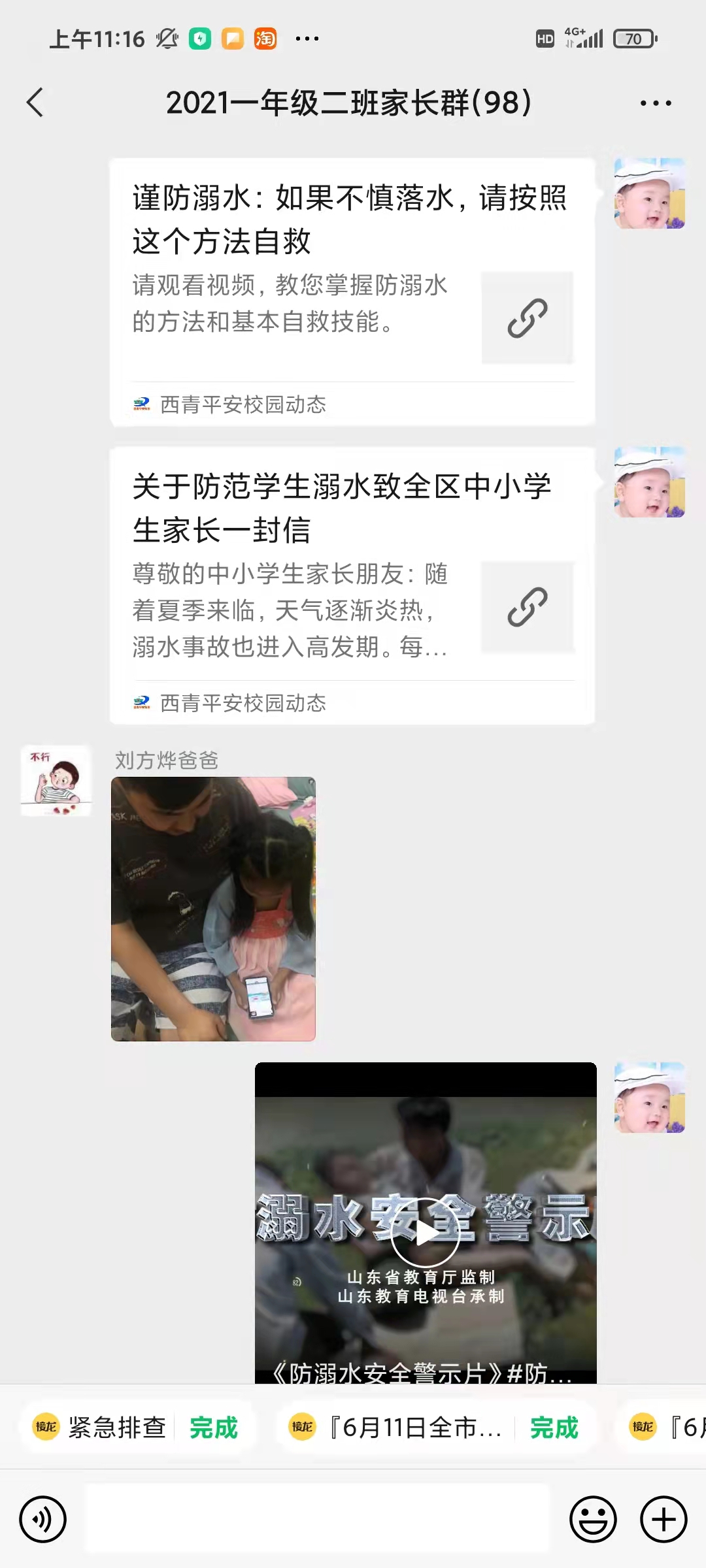Open the group chat overflow menu
The width and height of the screenshot is (706, 1568).
656,103
